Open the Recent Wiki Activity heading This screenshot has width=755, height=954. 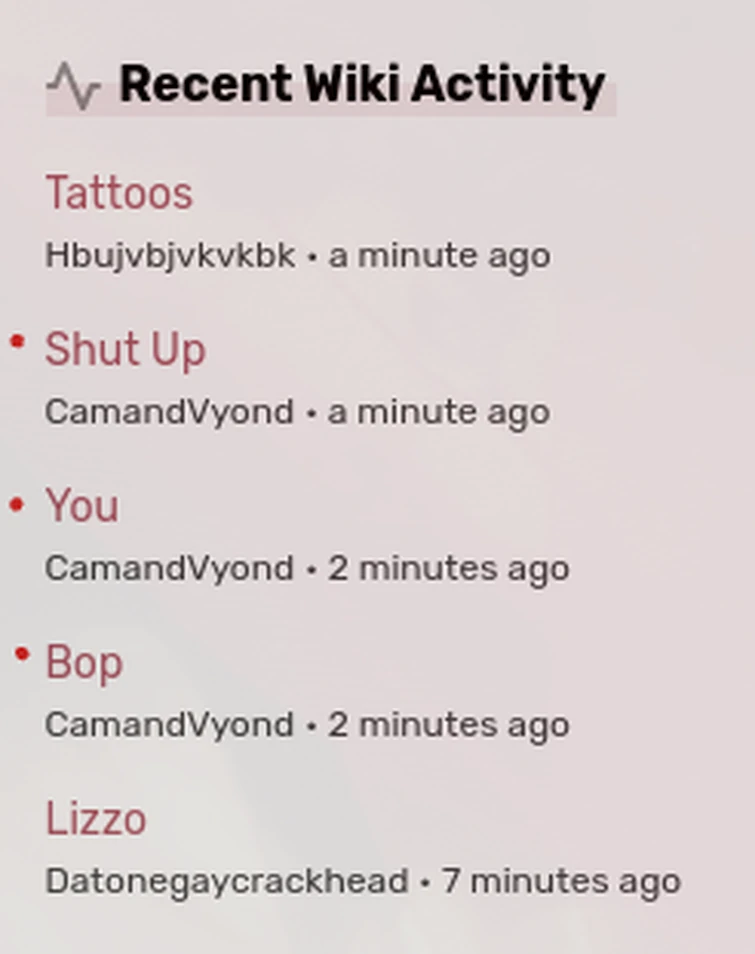coord(360,85)
